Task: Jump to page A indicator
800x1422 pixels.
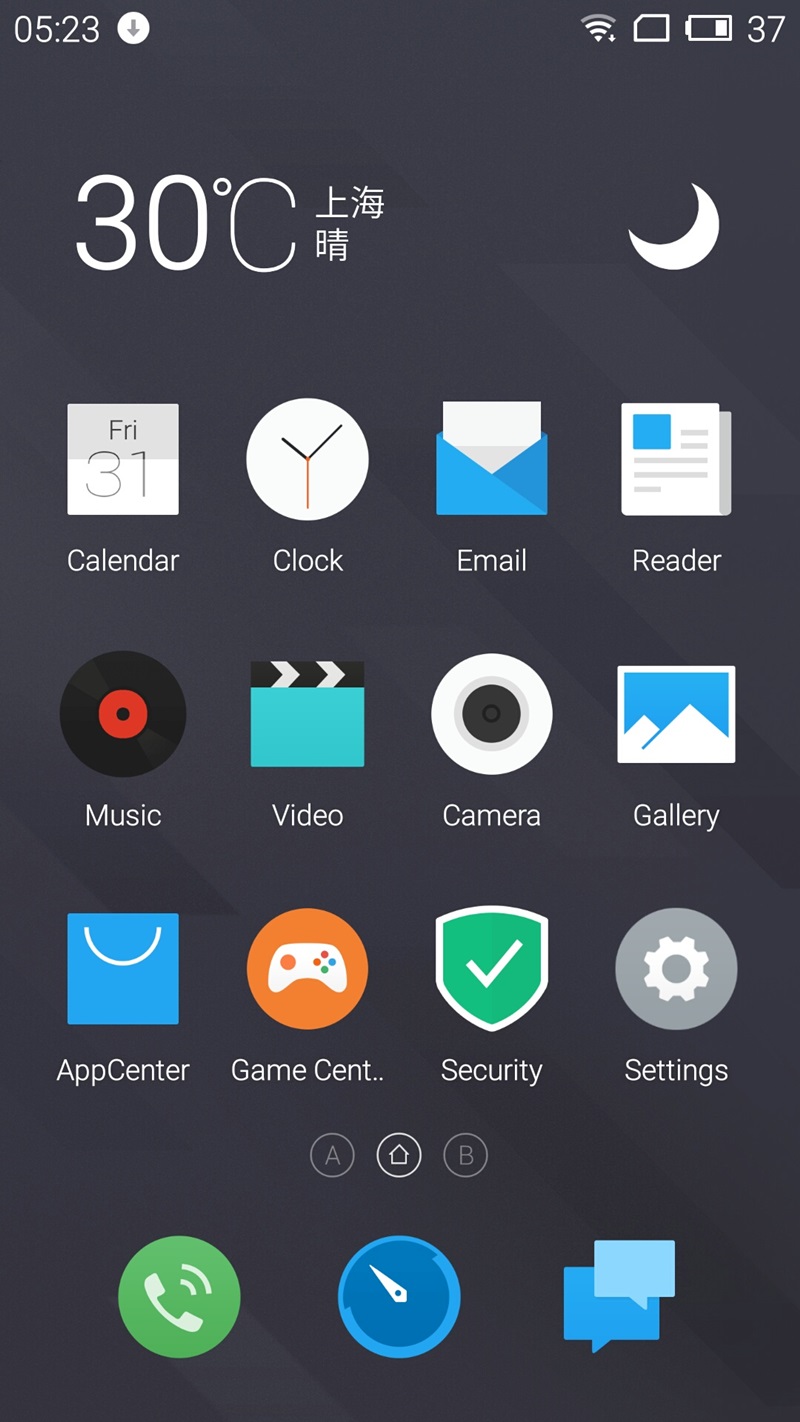Action: click(332, 1156)
